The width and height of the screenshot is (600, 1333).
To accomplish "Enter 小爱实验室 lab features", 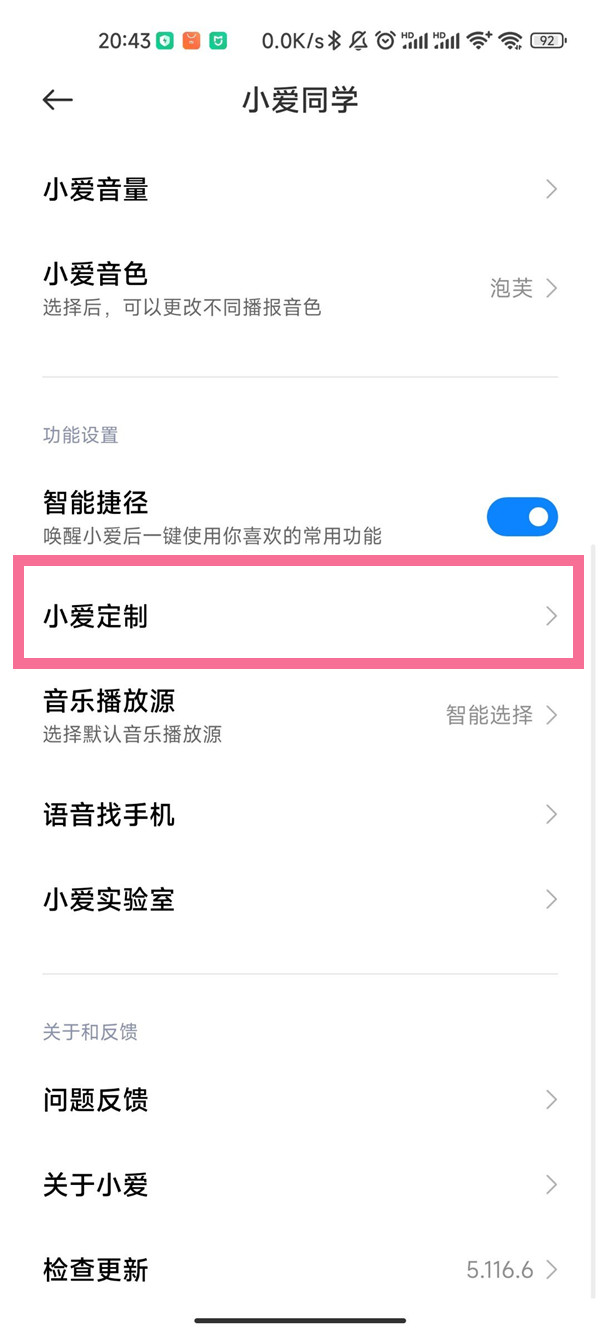I will coord(300,900).
